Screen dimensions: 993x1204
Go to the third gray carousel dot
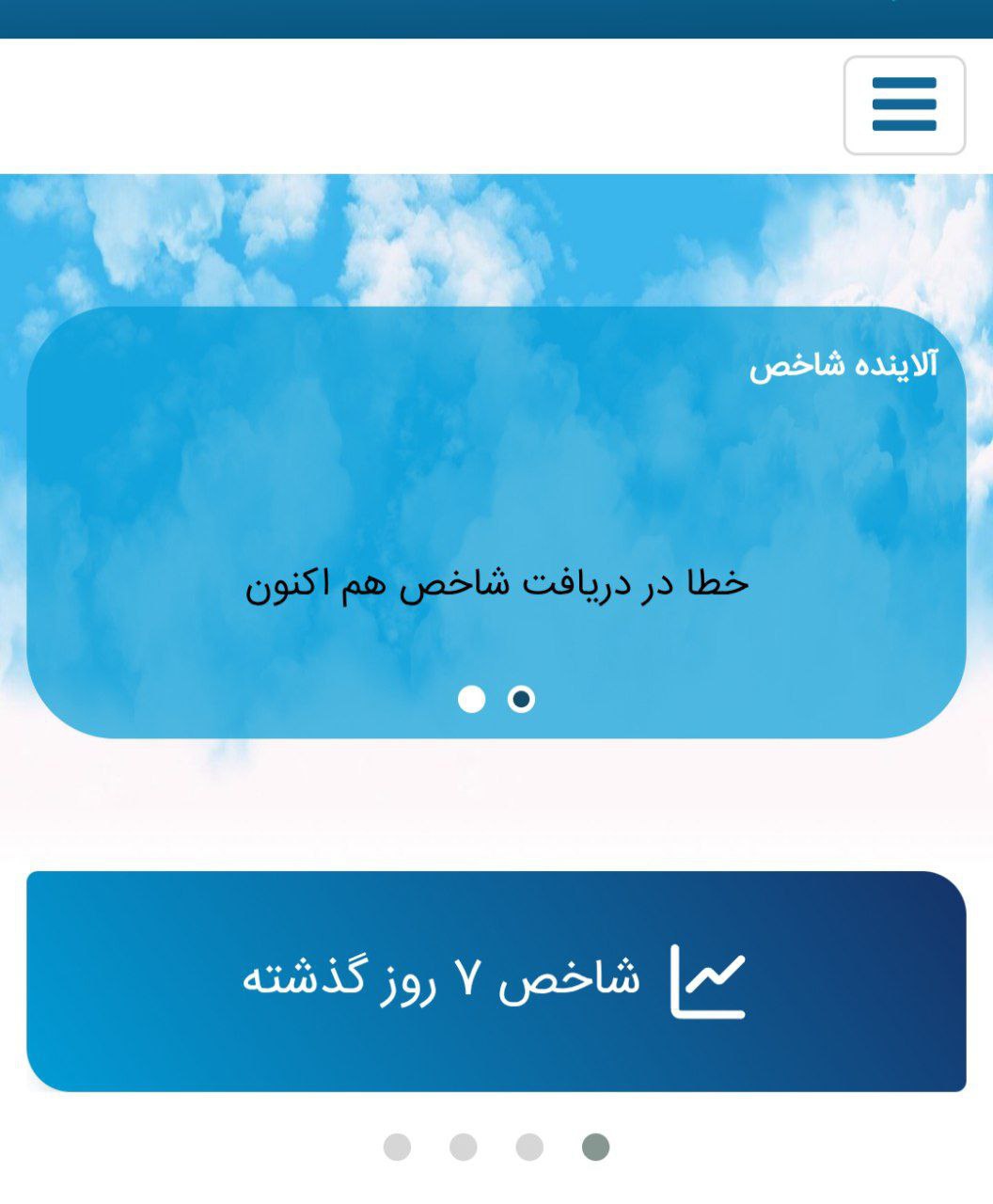(529, 1148)
